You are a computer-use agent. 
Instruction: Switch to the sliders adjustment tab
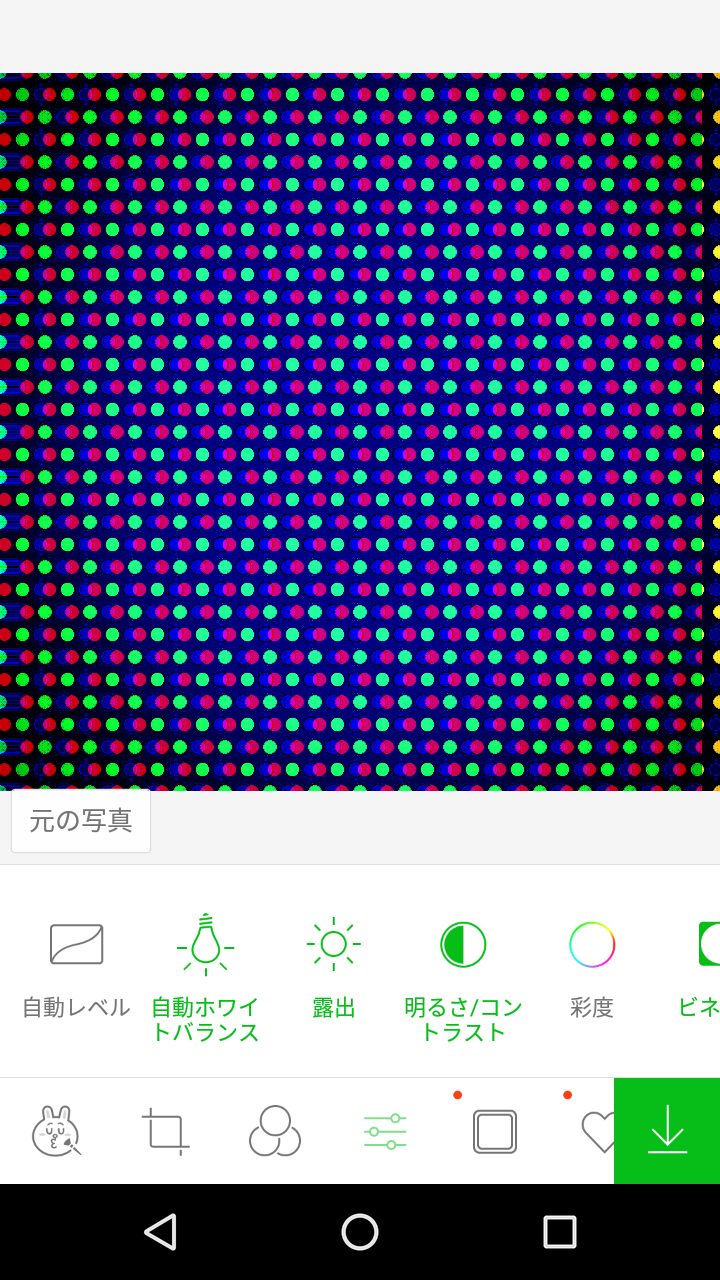(385, 1131)
